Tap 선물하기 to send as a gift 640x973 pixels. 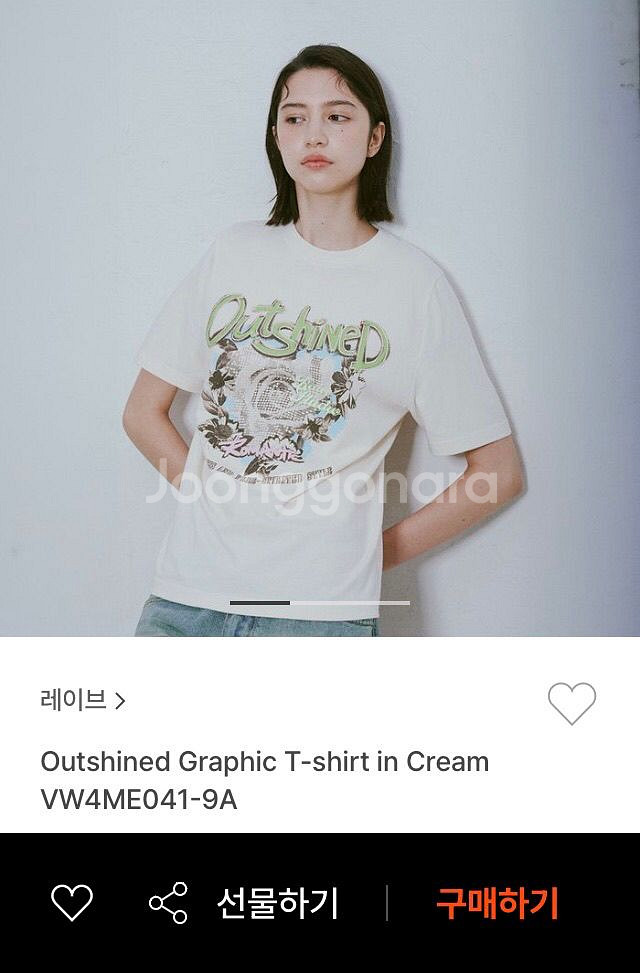click(278, 903)
